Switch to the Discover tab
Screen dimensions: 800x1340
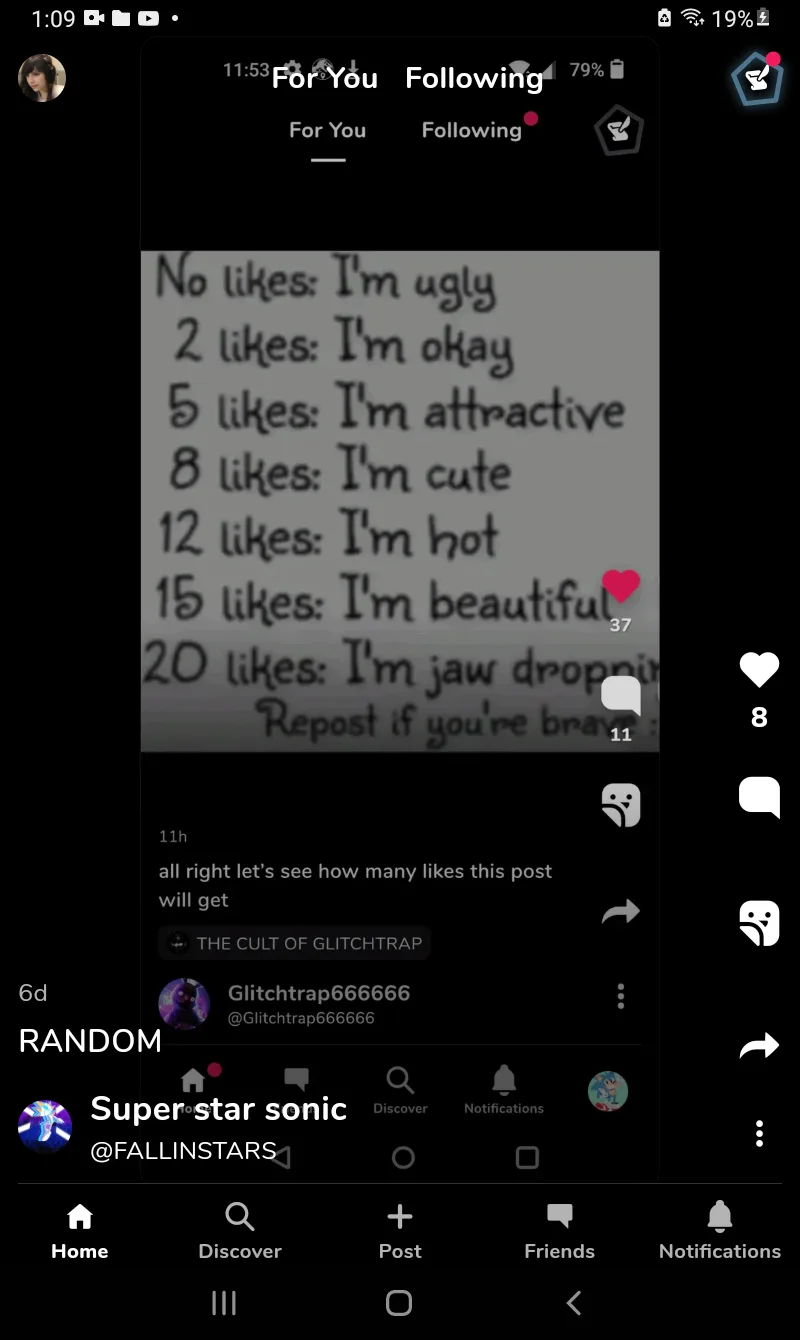click(240, 1231)
